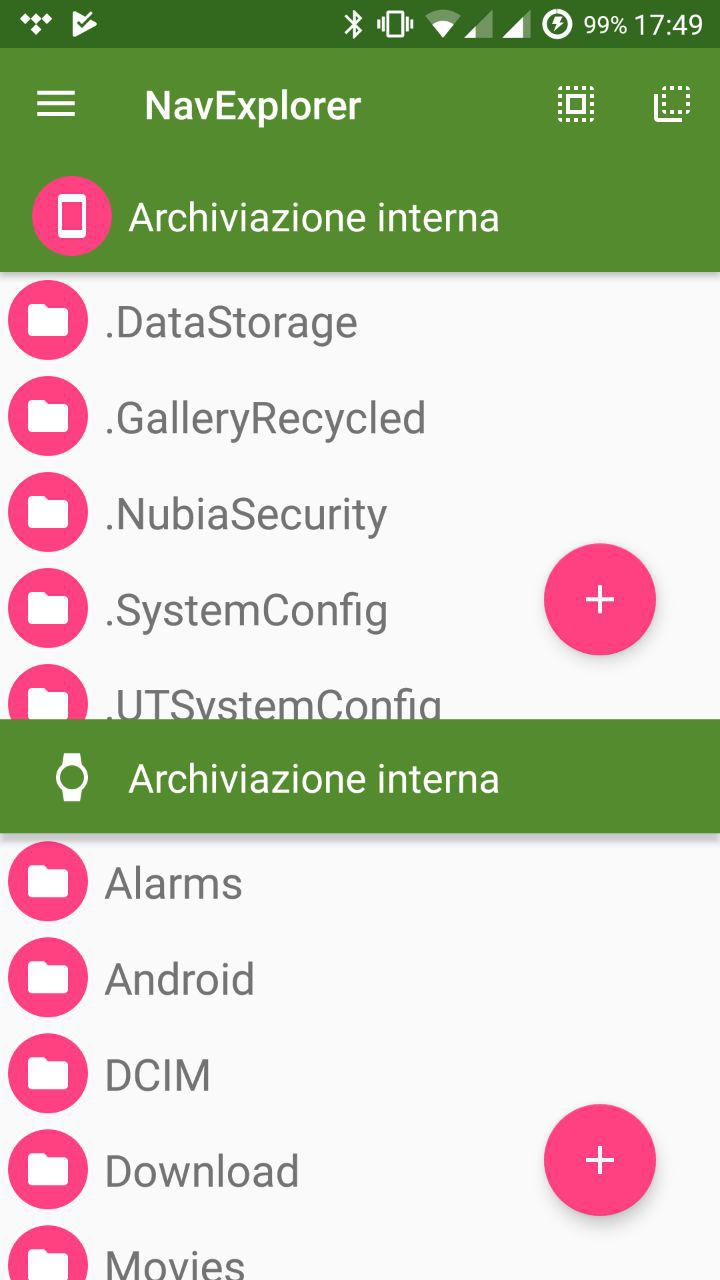Add new item in phone storage pane

pyautogui.click(x=600, y=600)
